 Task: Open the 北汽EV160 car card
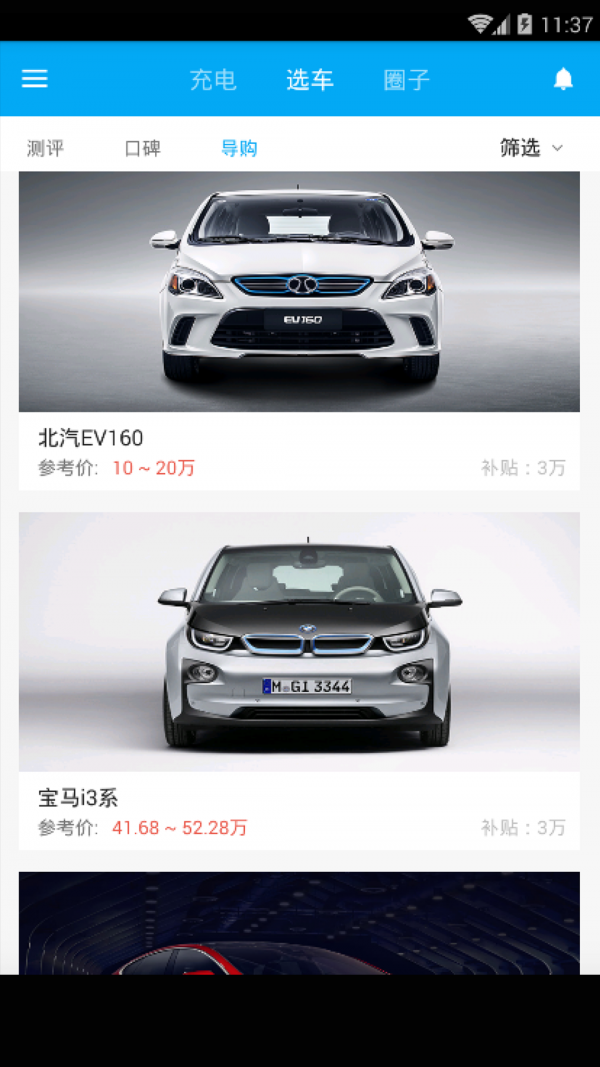(x=299, y=330)
